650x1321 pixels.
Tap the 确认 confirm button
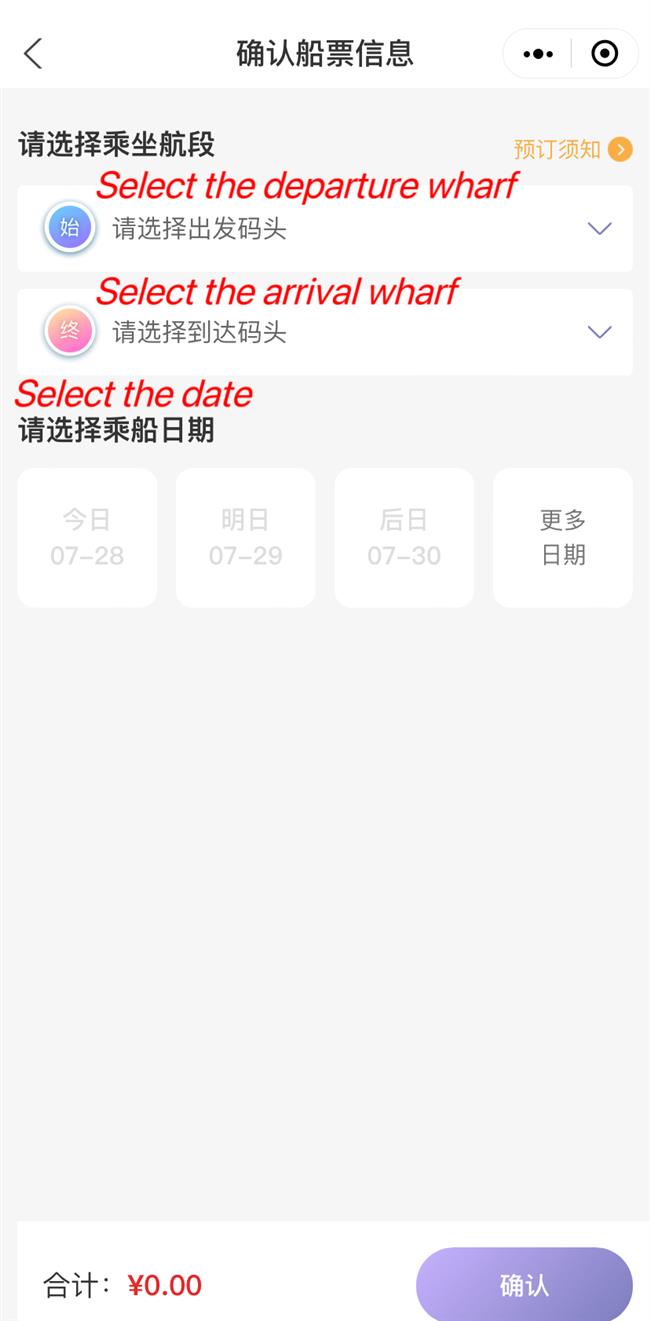point(524,1284)
